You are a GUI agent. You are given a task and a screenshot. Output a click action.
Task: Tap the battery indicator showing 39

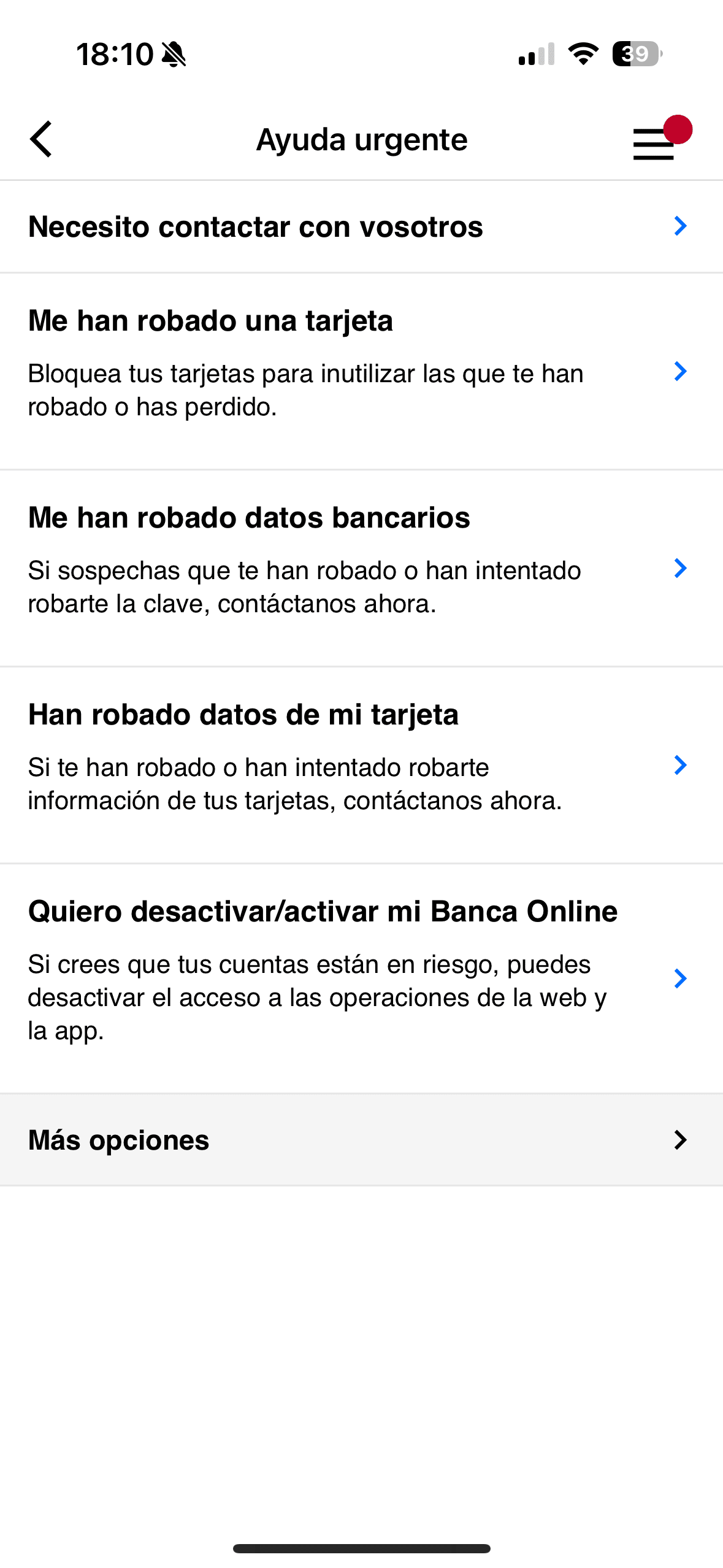pyautogui.click(x=635, y=55)
